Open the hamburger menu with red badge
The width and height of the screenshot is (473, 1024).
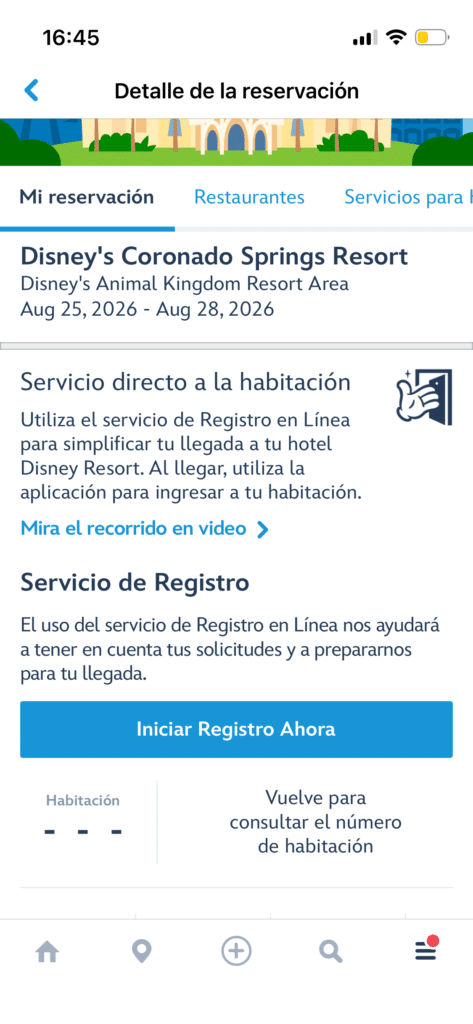[426, 951]
